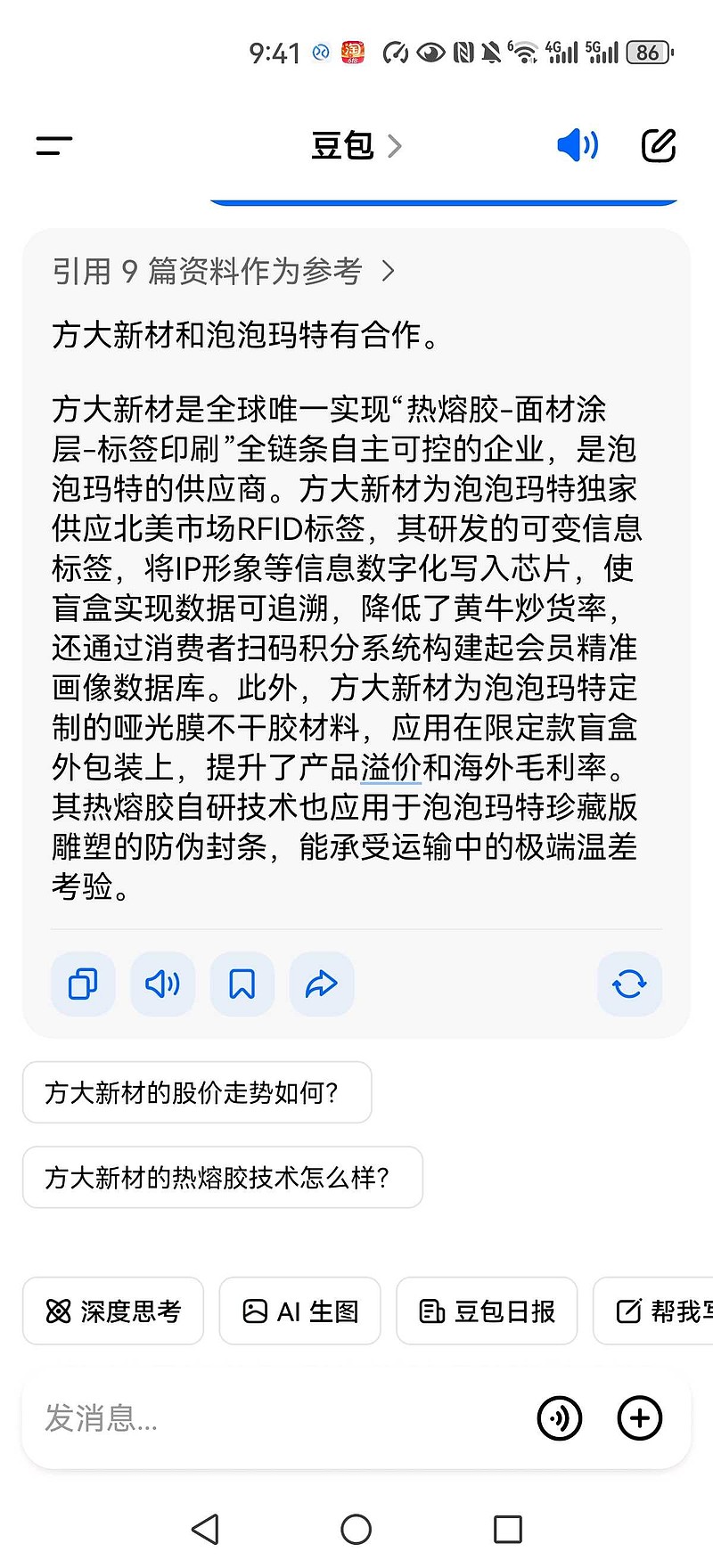
Task: Start a new chat with edit icon
Action: pyautogui.click(x=659, y=145)
